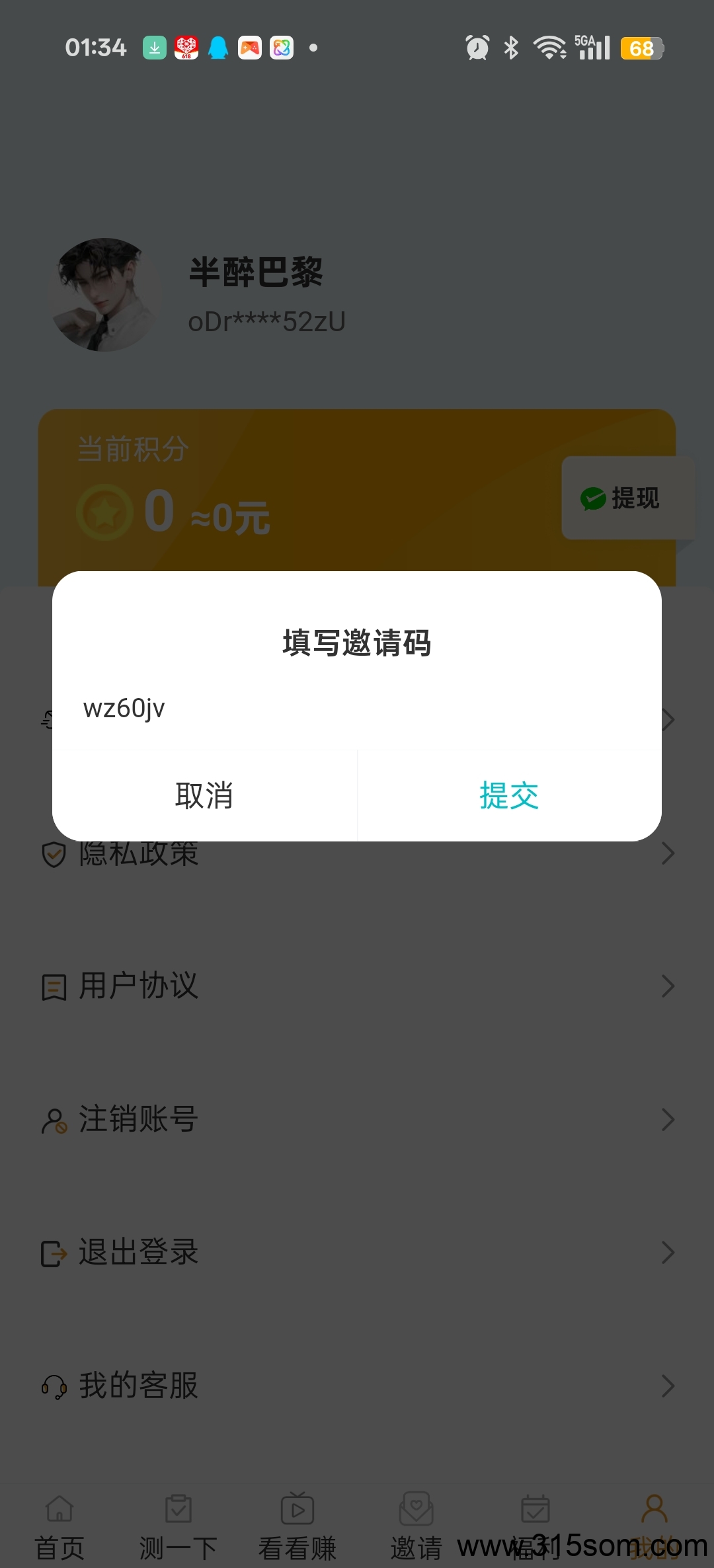
Task: Submit the invite code with 提交
Action: [x=509, y=795]
